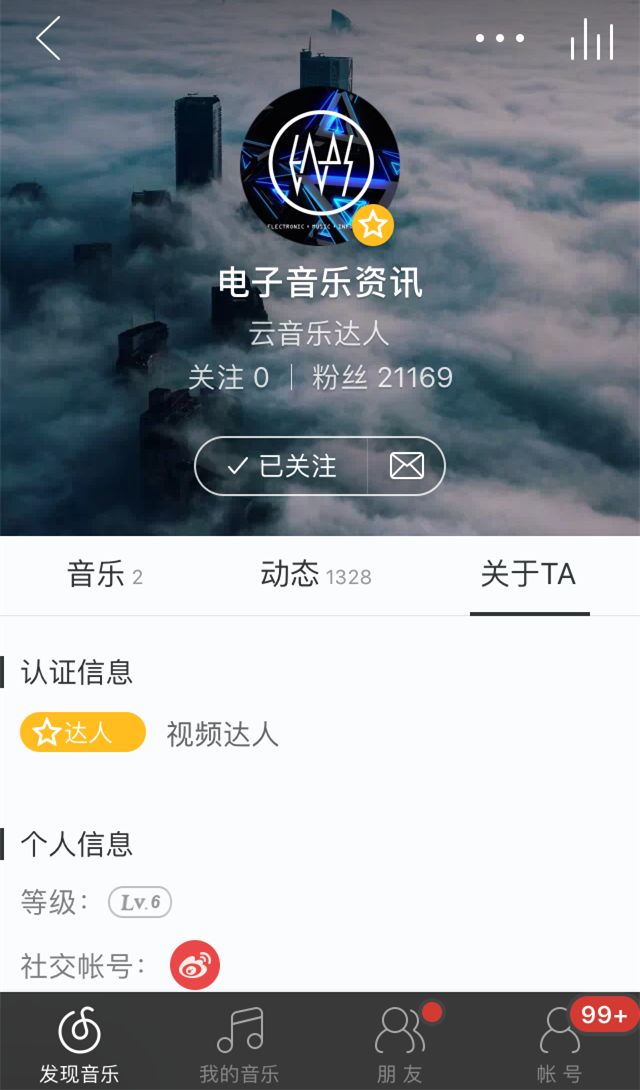Go to 发现音乐 in bottom navigation

(x=79, y=1043)
